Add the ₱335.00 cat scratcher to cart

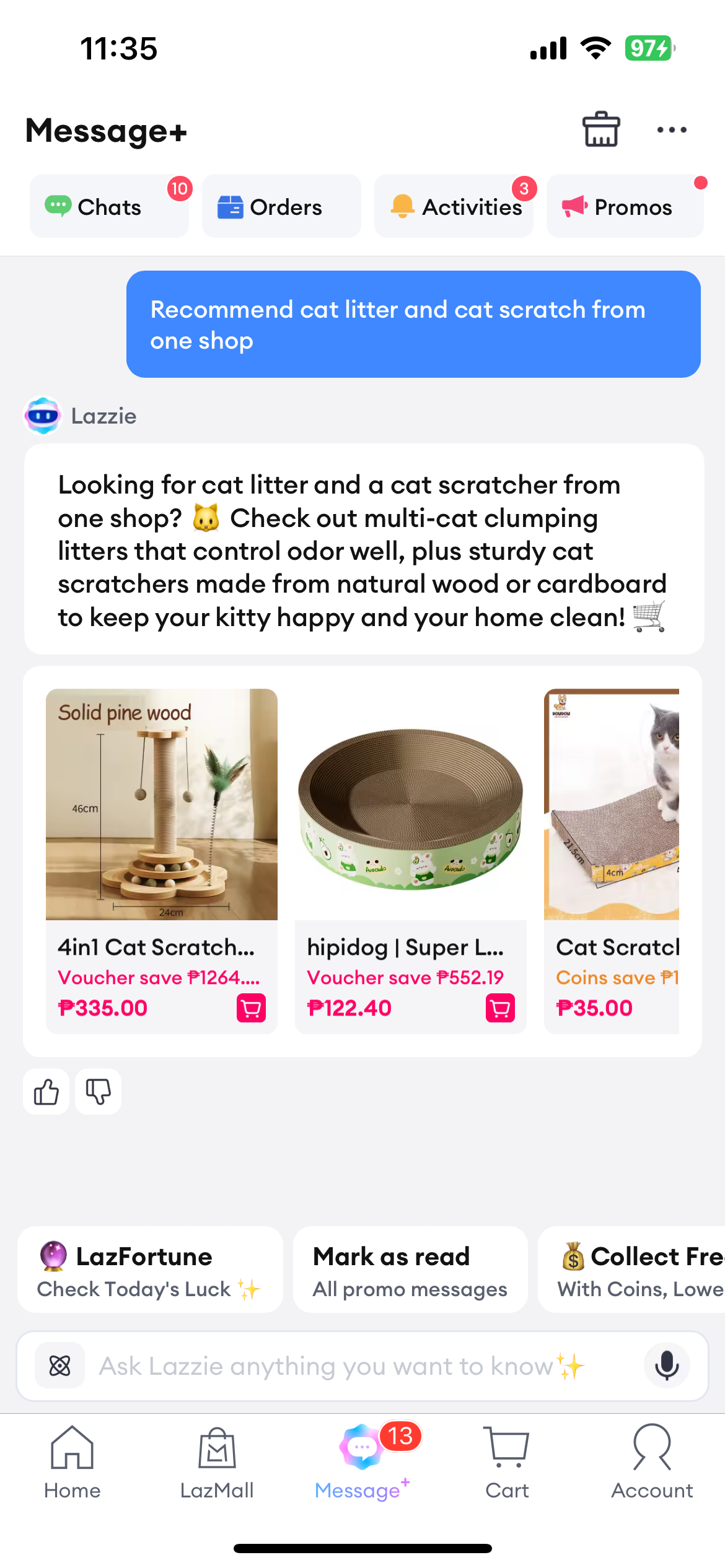[x=251, y=1008]
